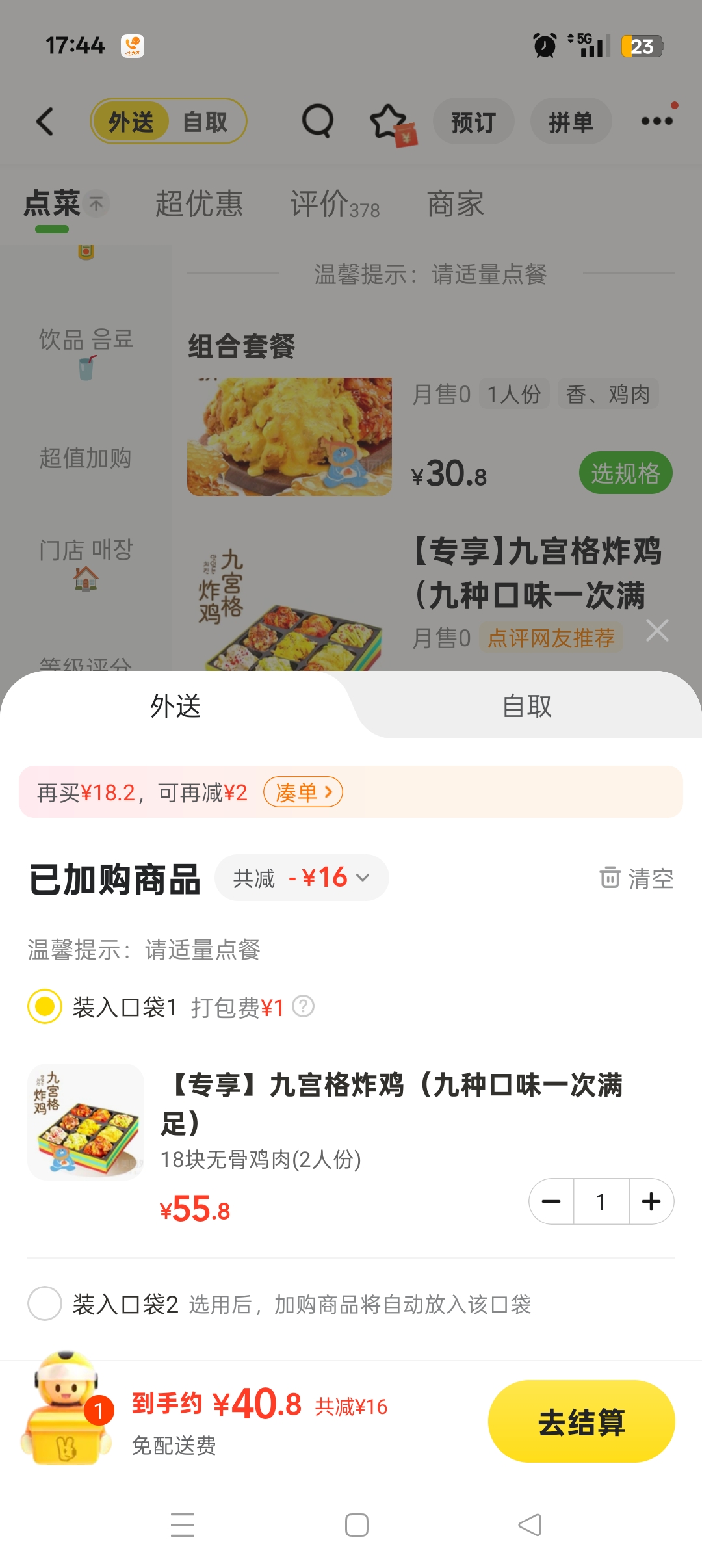Decrease the 九宫格炸鸡 quantity by one
Viewport: 702px width, 1568px height.
coord(551,1201)
